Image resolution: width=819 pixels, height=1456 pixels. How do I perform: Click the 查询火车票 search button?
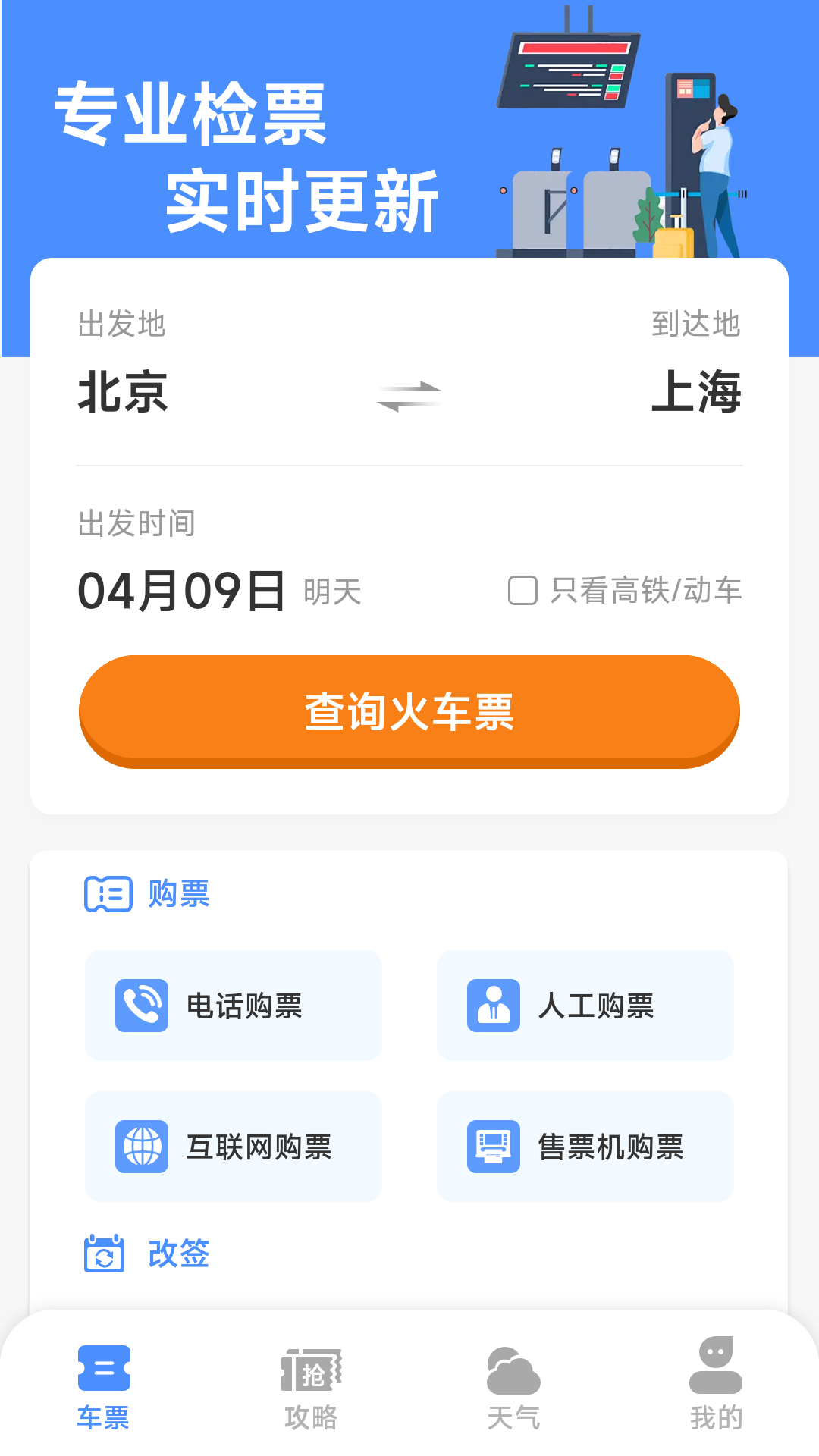click(x=409, y=710)
